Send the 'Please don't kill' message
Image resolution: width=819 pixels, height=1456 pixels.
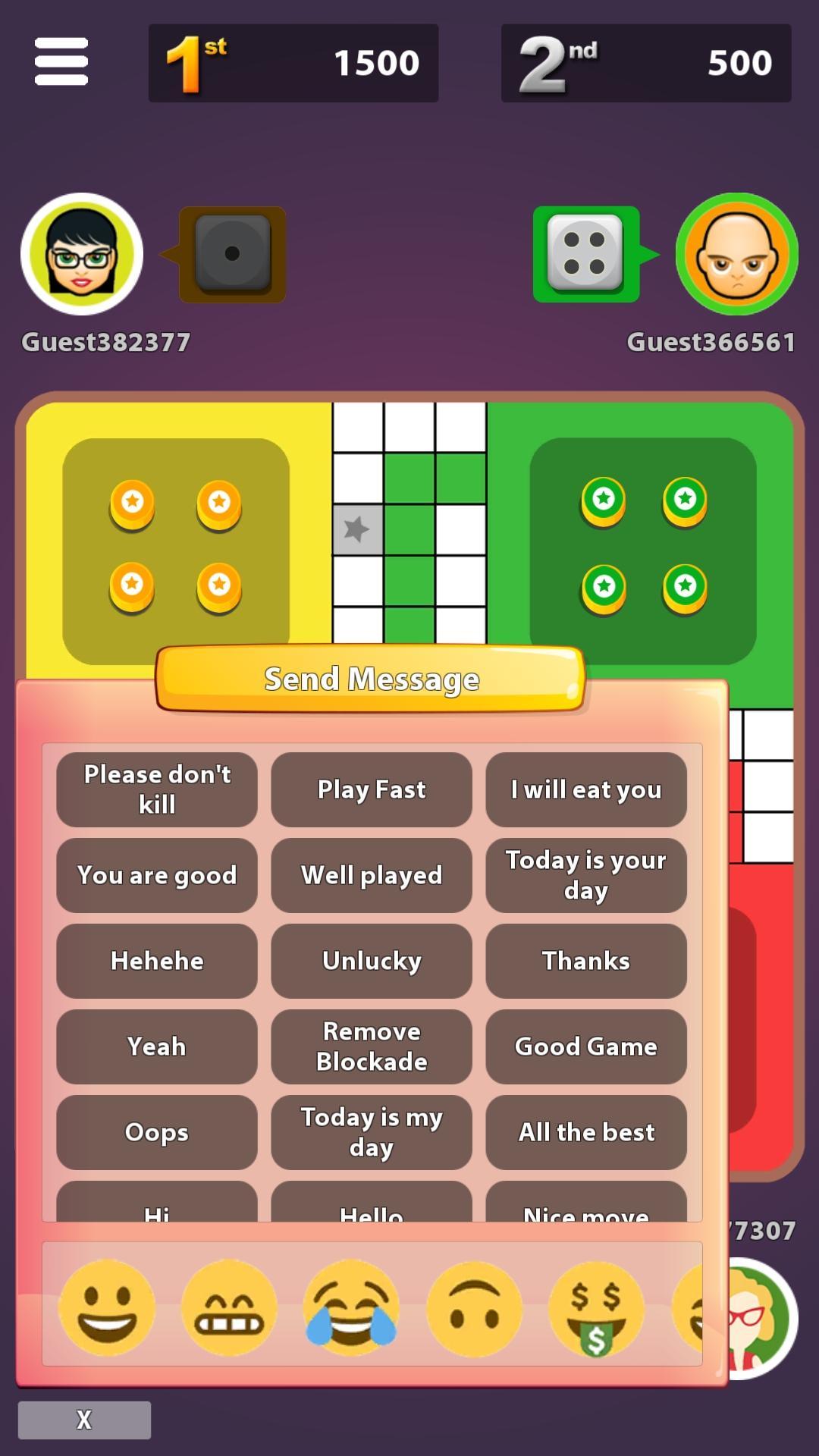click(x=156, y=789)
